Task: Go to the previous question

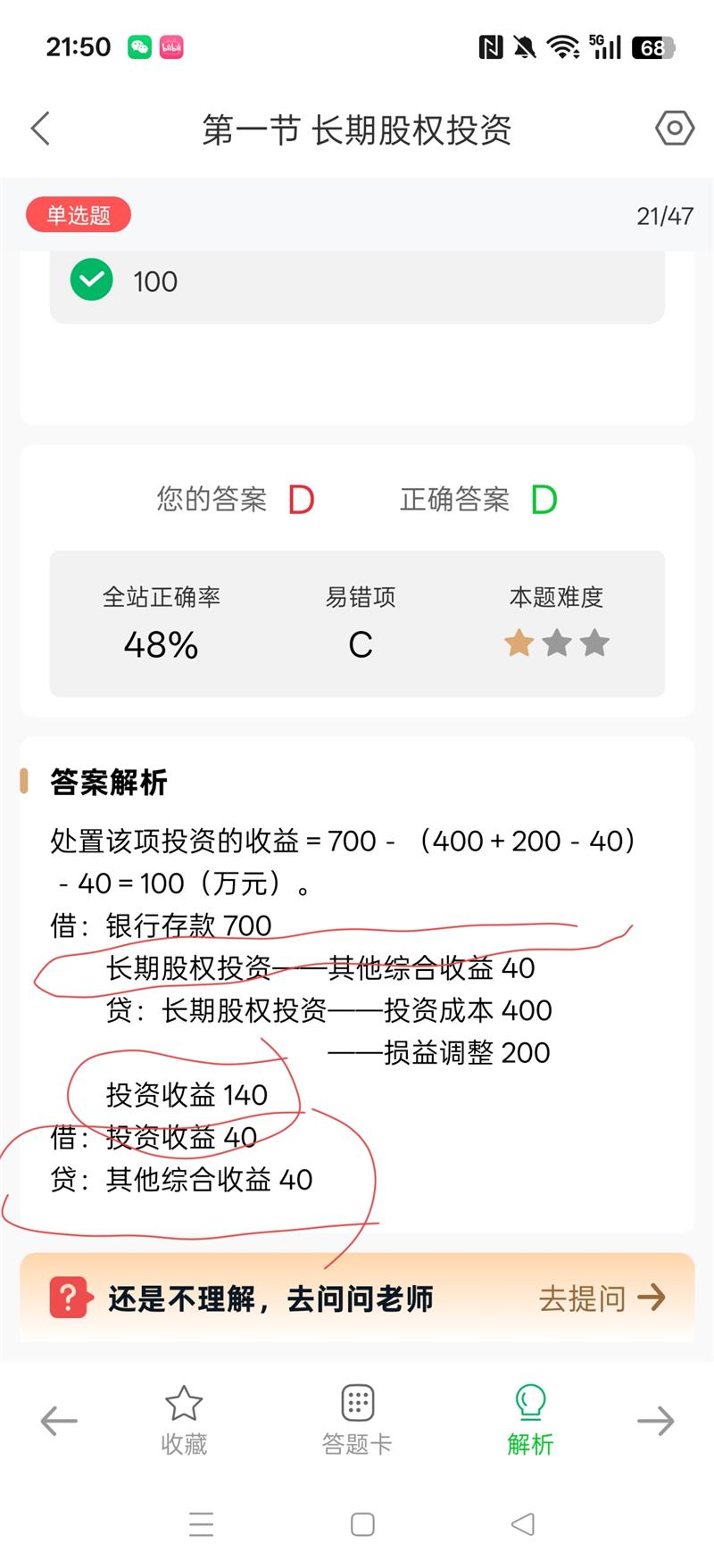Action: (x=59, y=1420)
